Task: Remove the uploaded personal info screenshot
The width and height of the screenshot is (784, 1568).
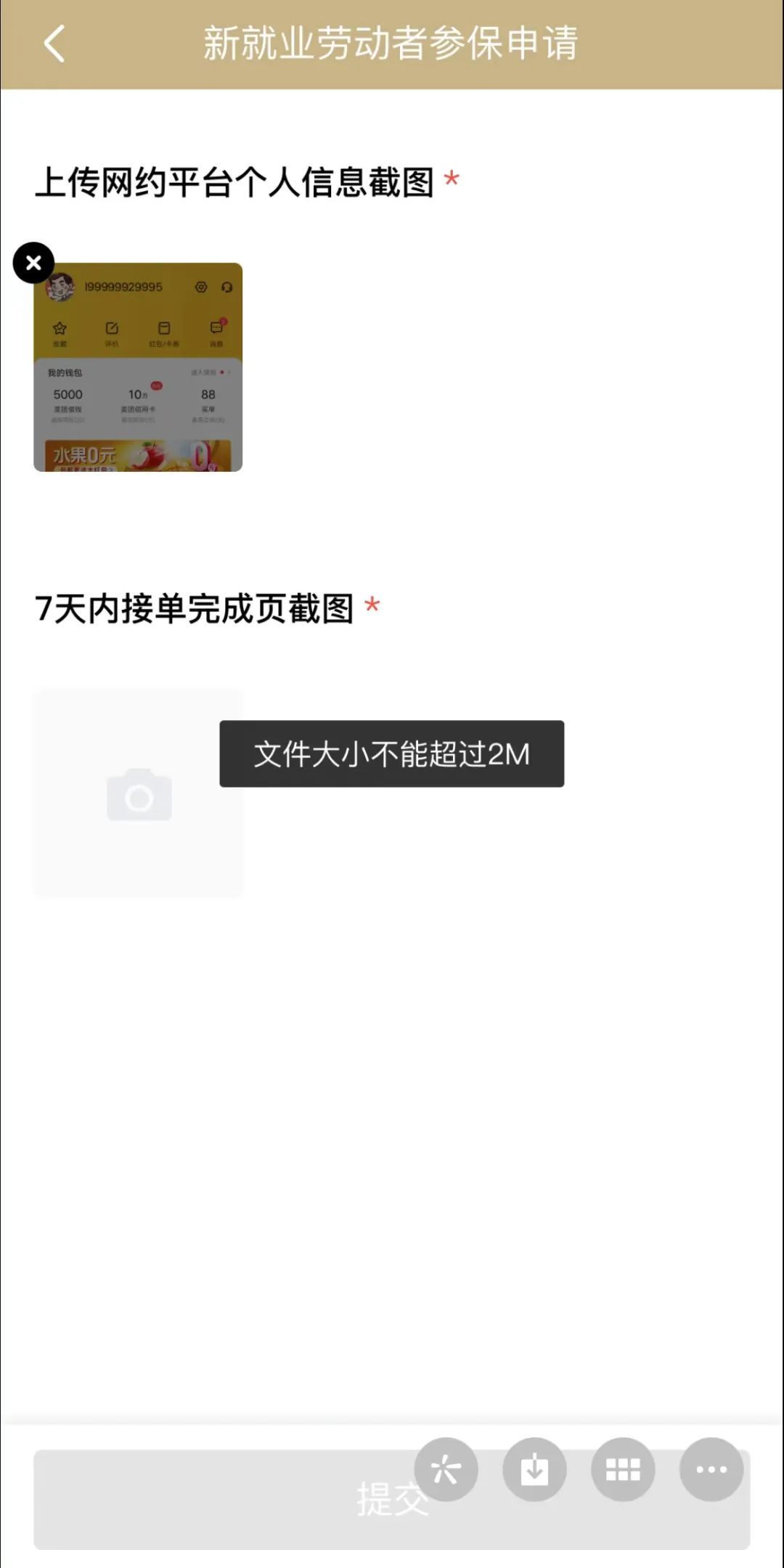Action: tap(33, 263)
